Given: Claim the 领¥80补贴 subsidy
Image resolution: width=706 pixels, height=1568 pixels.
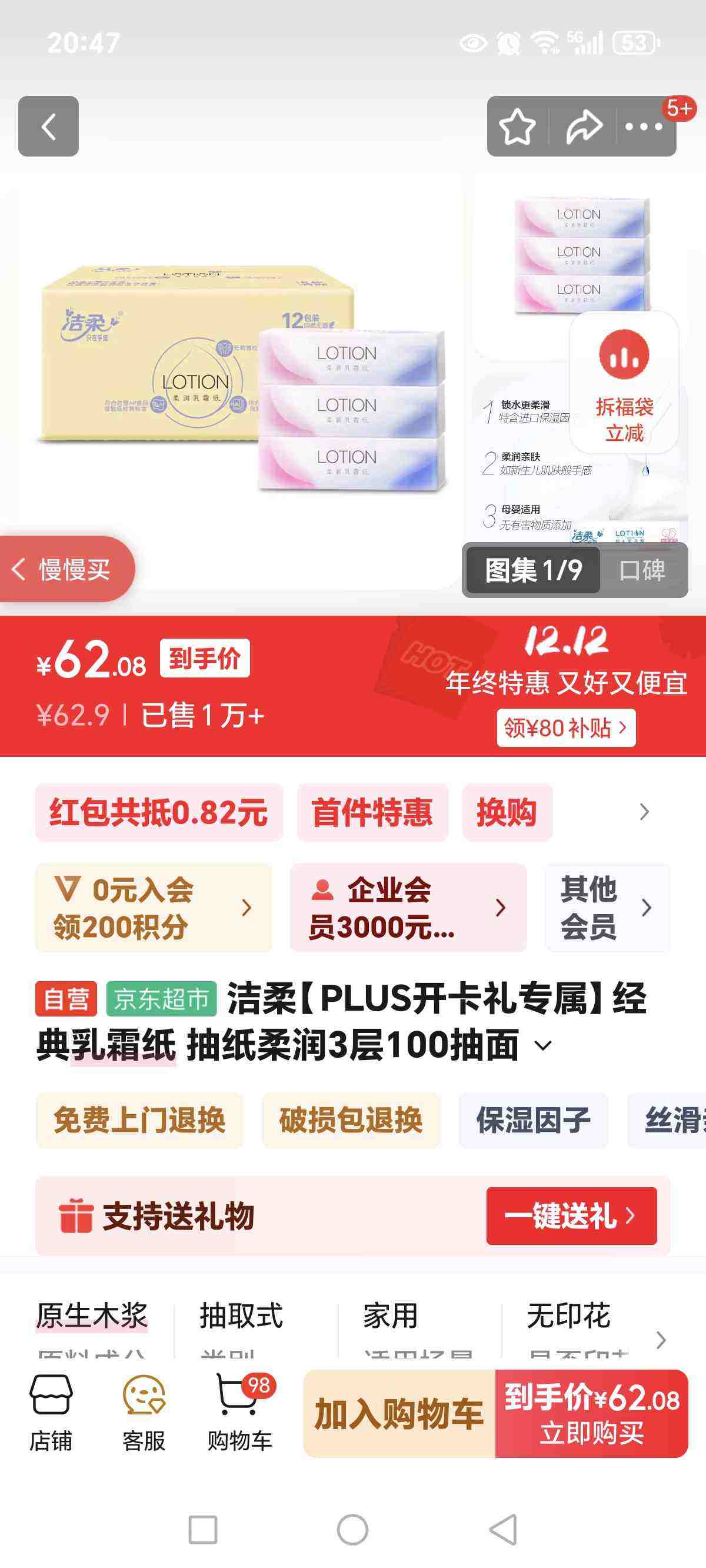Looking at the screenshot, I should (x=565, y=728).
